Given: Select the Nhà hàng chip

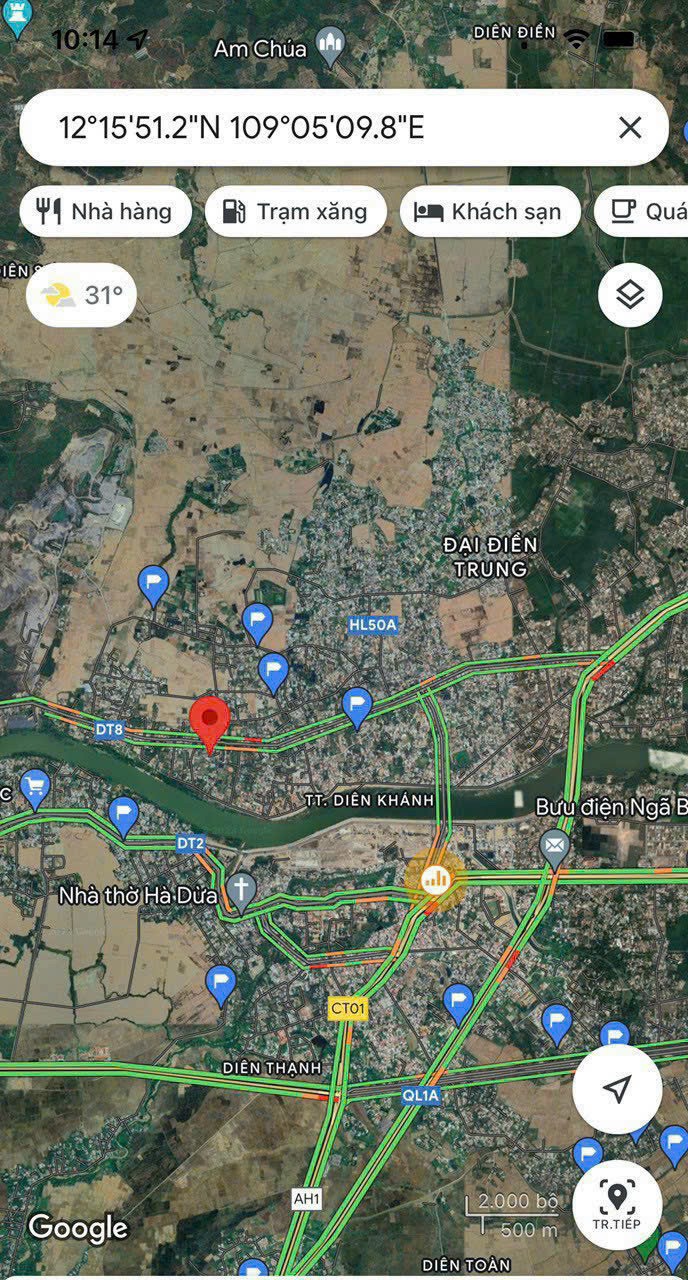Looking at the screenshot, I should (105, 212).
